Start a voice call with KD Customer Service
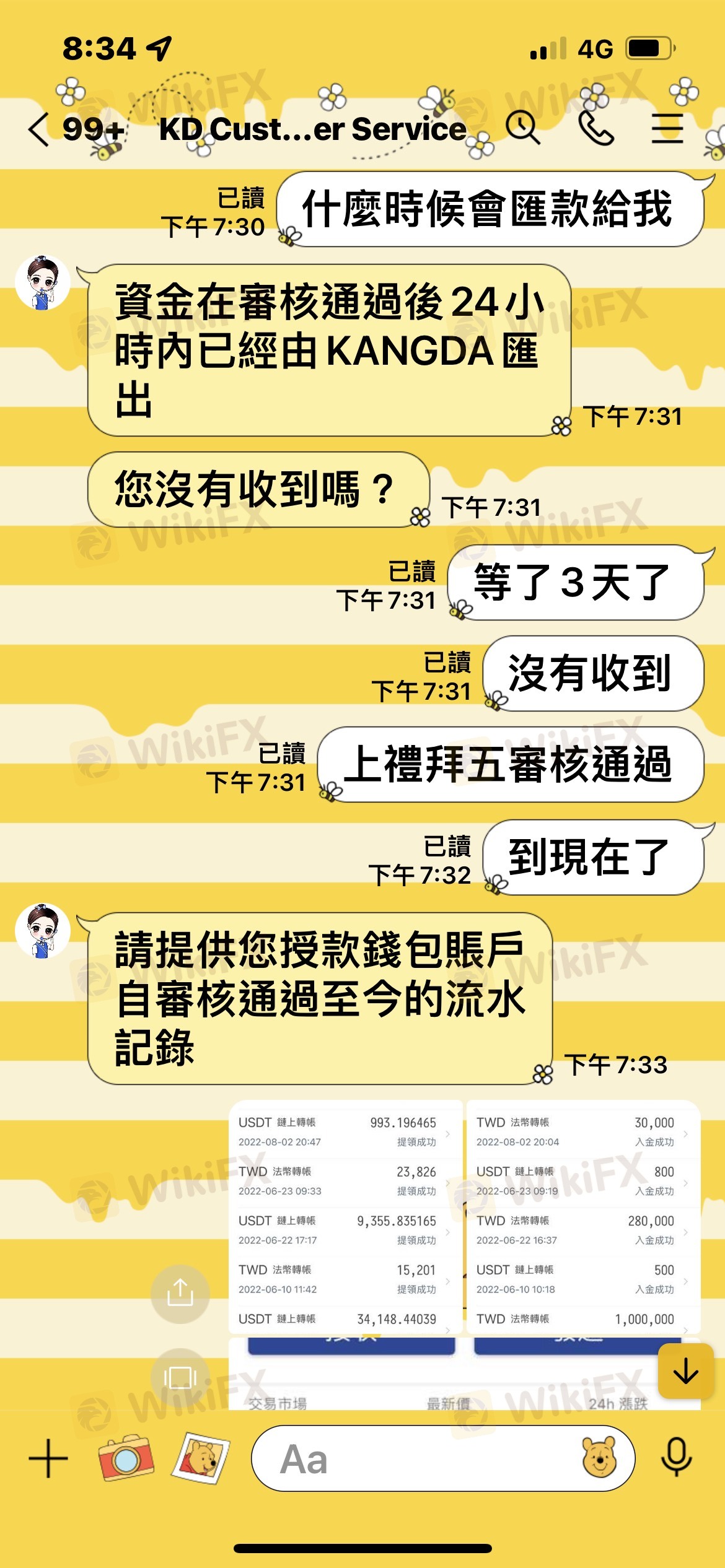The height and width of the screenshot is (1568, 725). coord(595,128)
